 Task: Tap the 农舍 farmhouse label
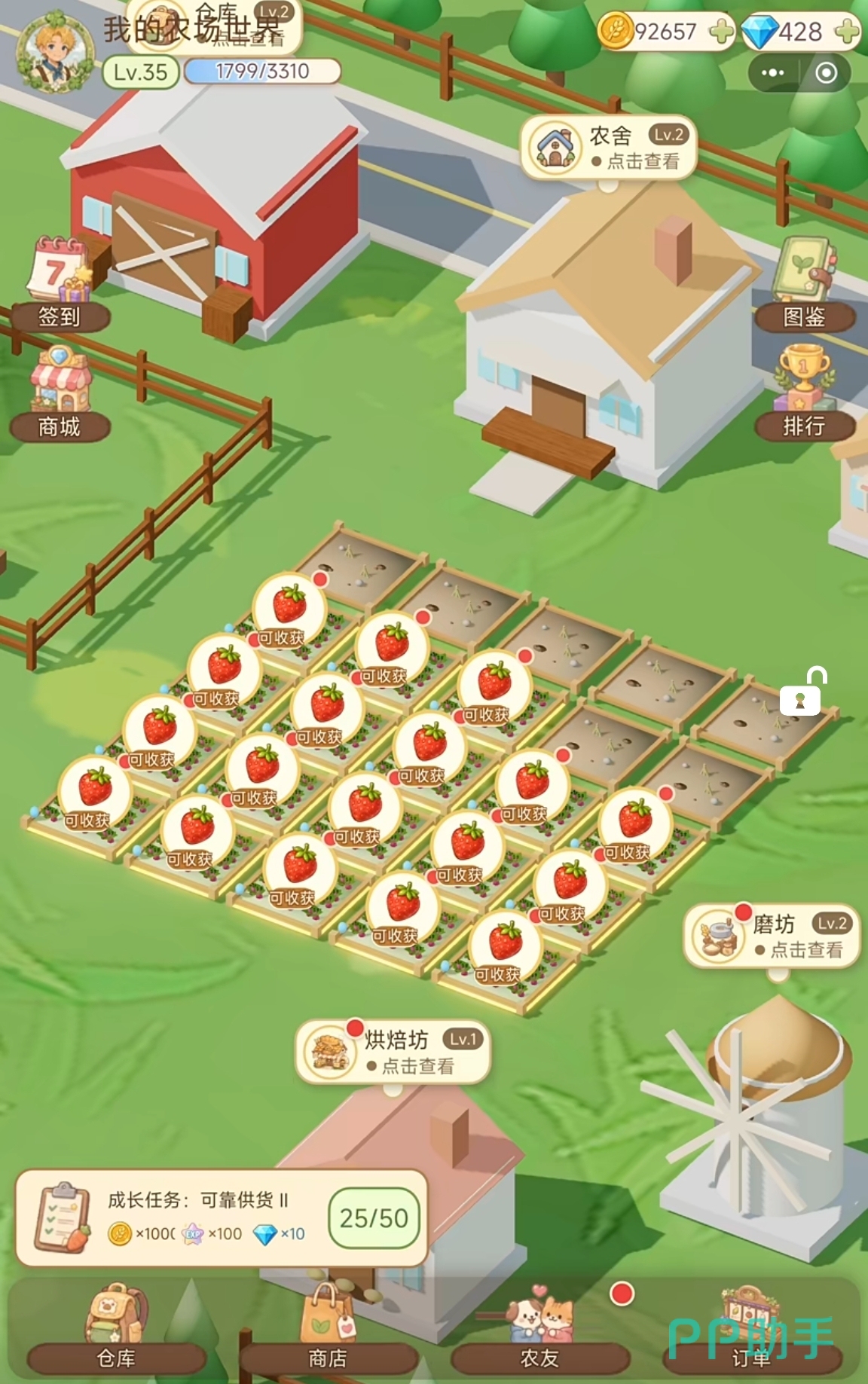[608, 147]
